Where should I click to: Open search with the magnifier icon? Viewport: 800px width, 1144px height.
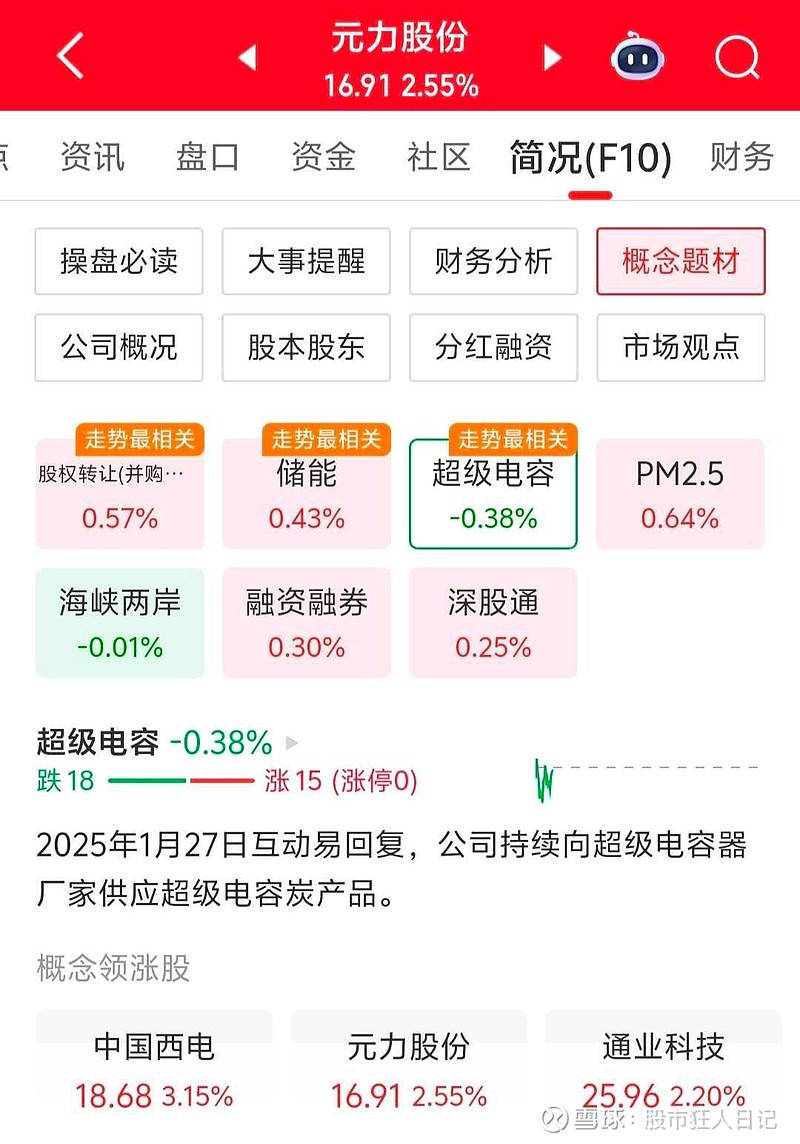[x=736, y=57]
